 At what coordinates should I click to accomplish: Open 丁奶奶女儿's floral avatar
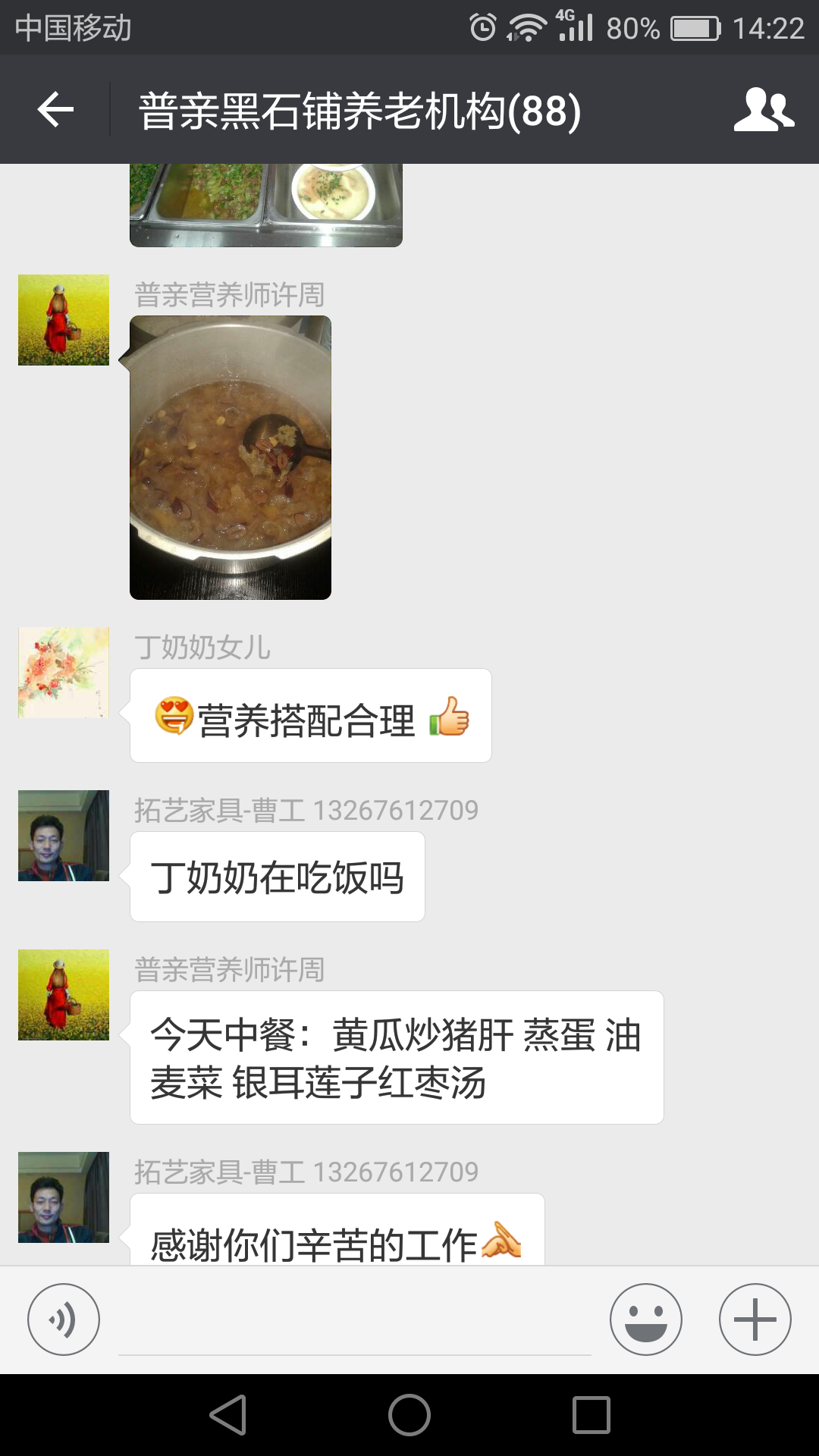tap(64, 673)
